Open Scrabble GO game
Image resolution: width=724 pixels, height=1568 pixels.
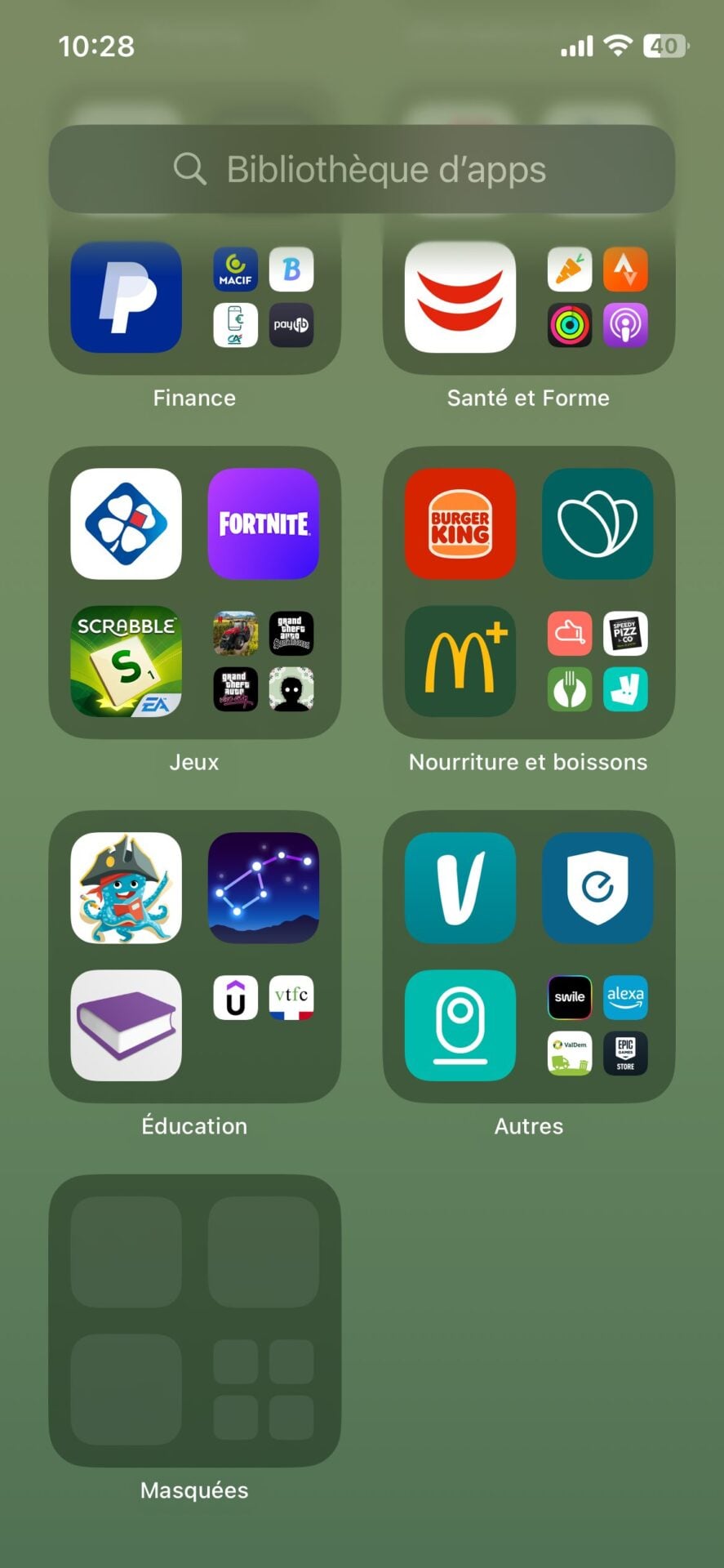coord(127,661)
